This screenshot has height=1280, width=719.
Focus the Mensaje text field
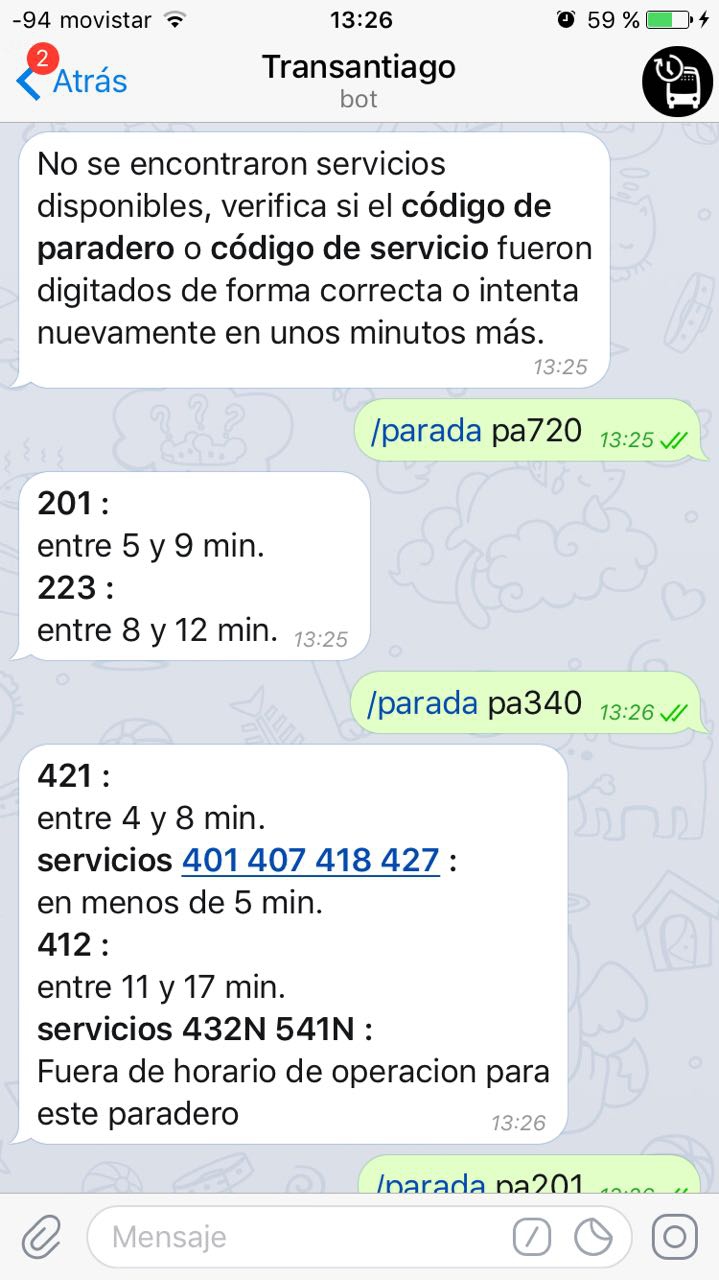pos(300,1237)
